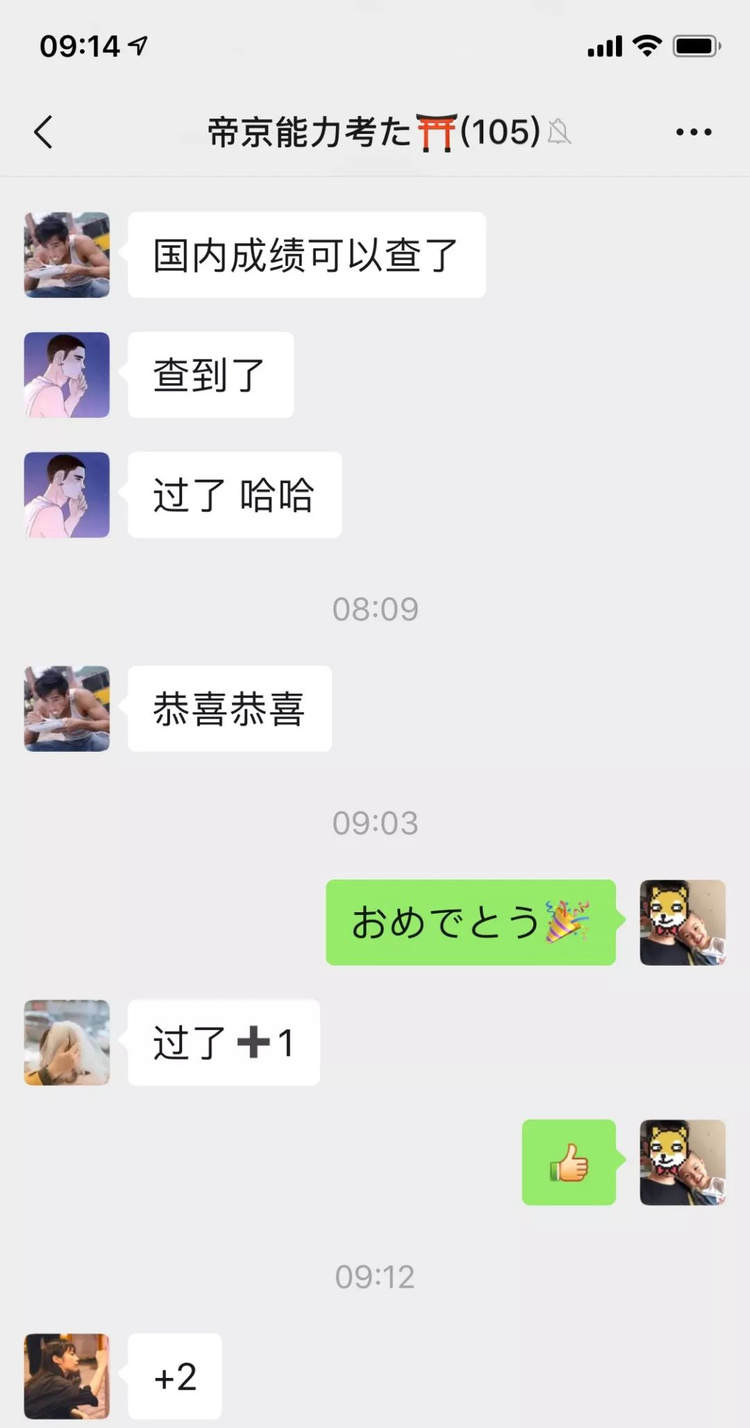Open profile of member who sent +2
Screen dimensions: 750x1428
(67, 1376)
